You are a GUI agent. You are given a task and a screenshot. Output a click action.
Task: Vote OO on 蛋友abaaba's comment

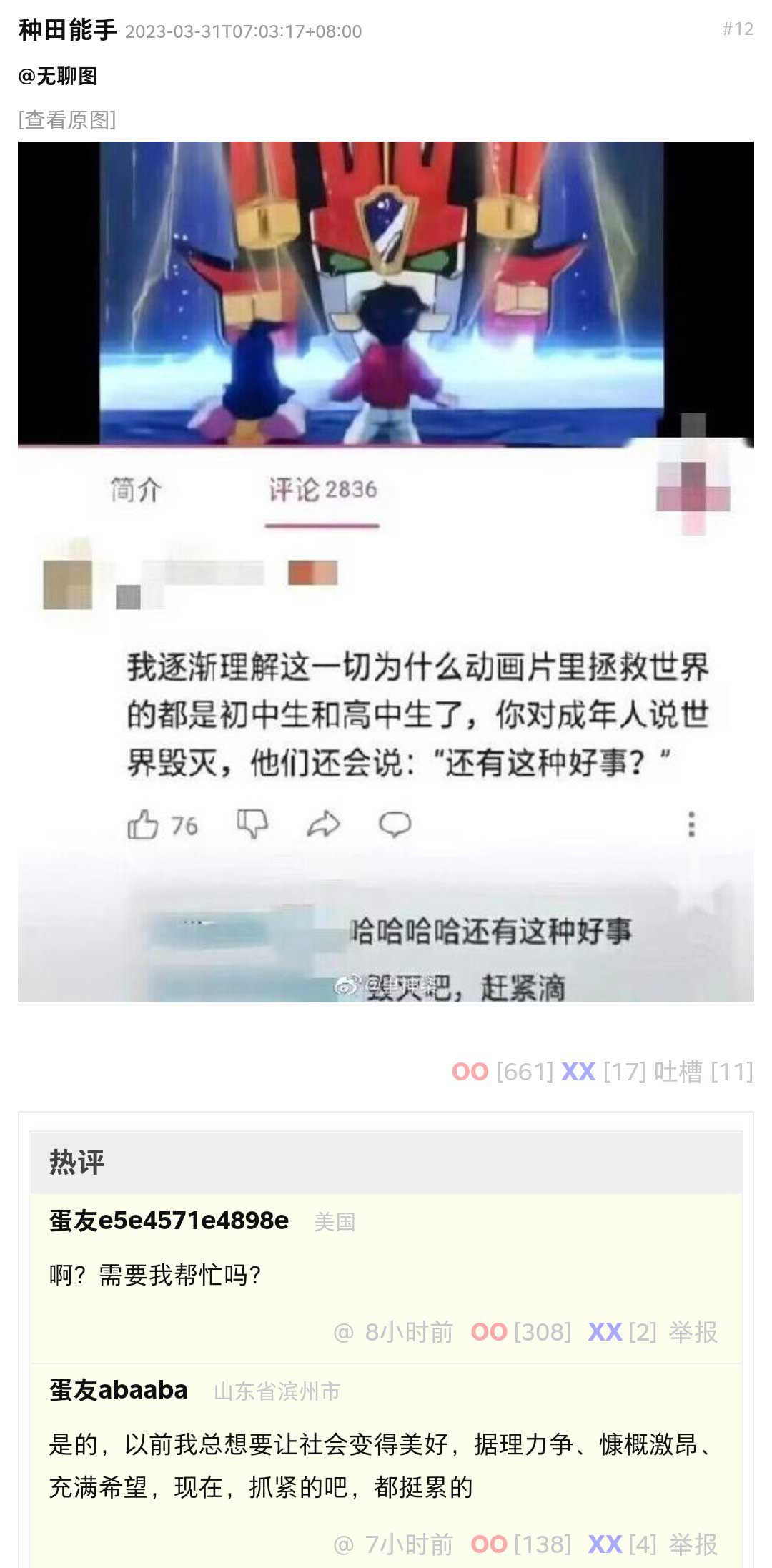pyautogui.click(x=489, y=1544)
